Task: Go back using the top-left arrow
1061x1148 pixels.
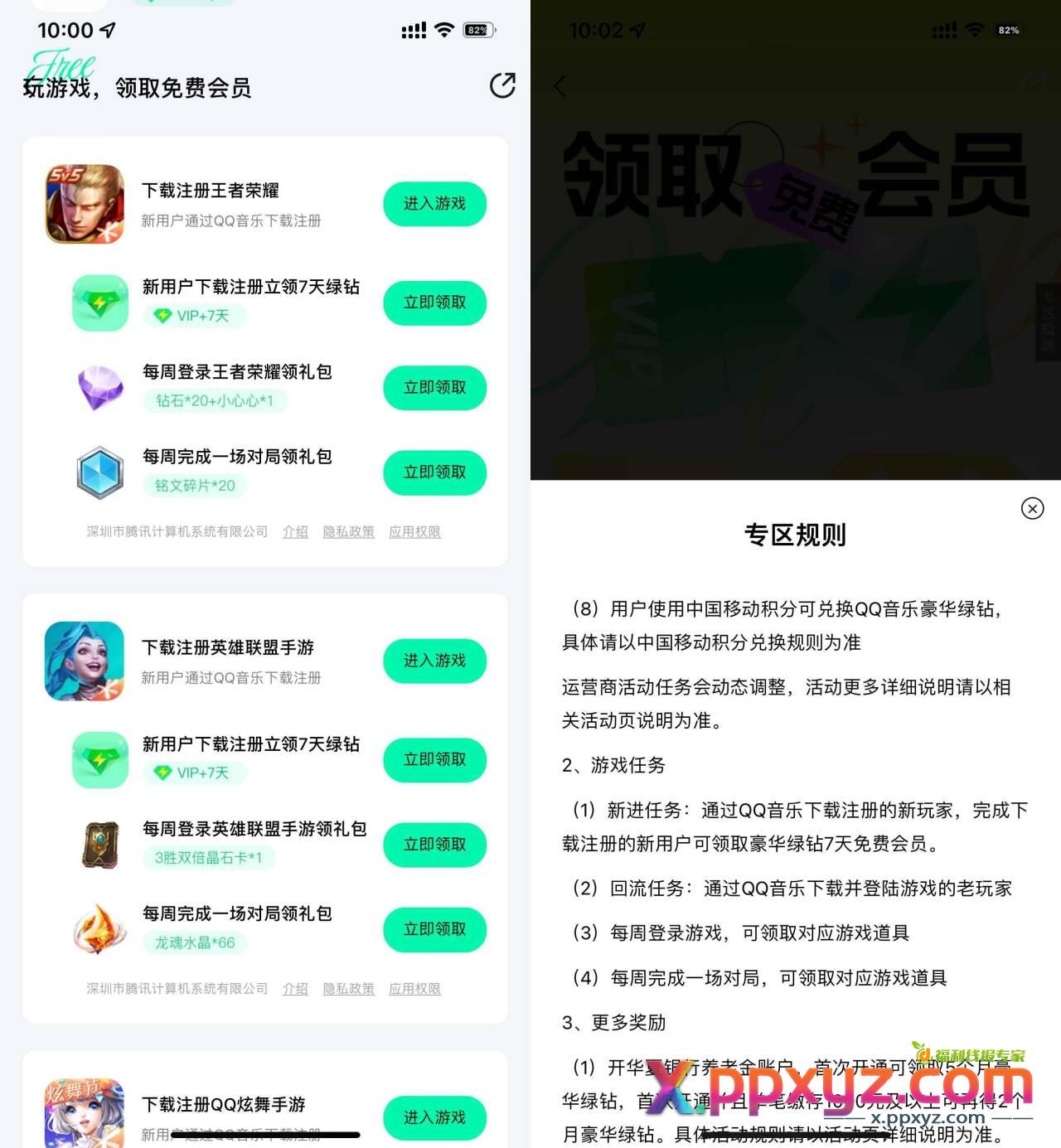Action: point(560,86)
